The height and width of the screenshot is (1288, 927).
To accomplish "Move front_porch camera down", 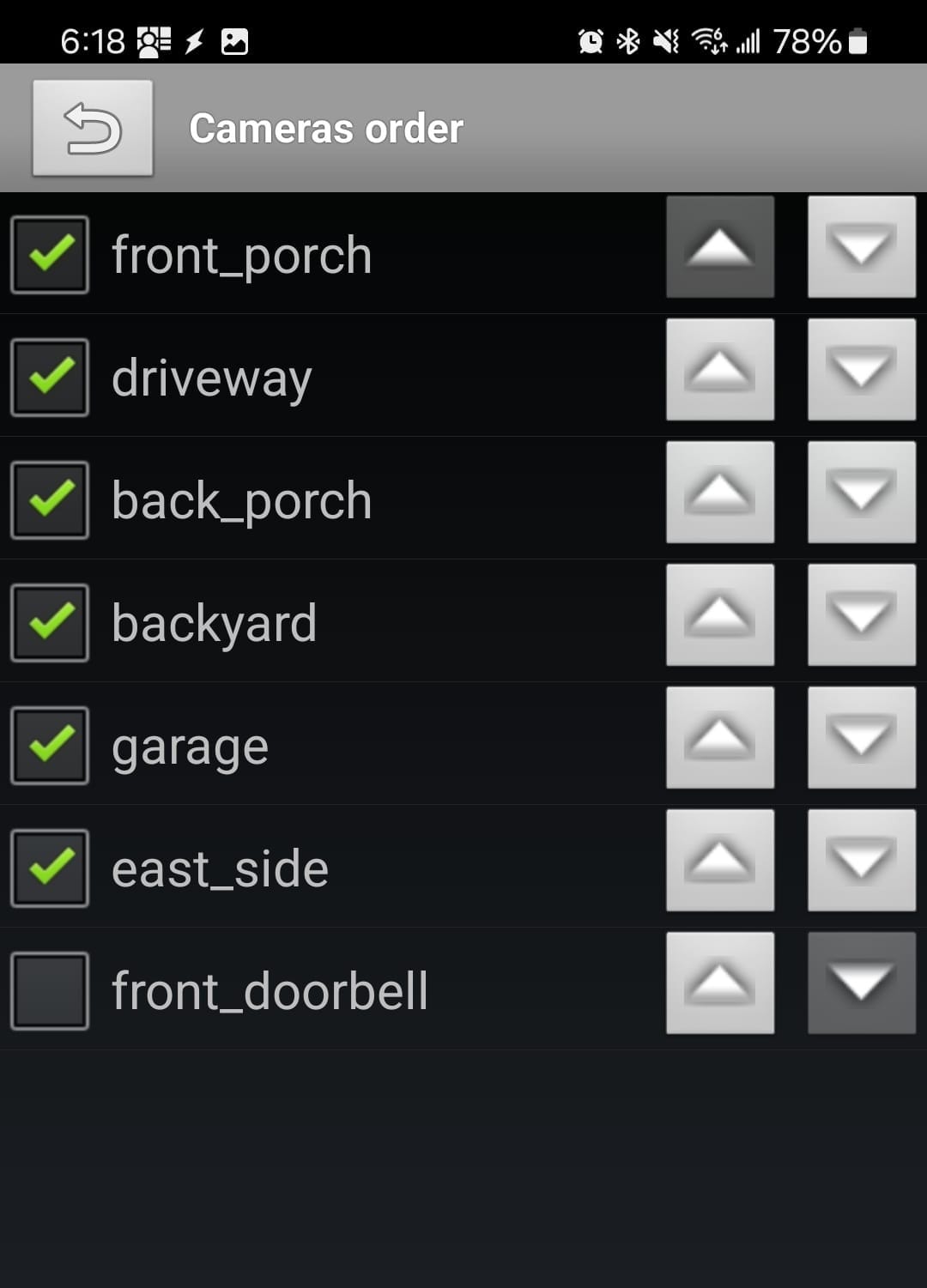I will point(861,247).
